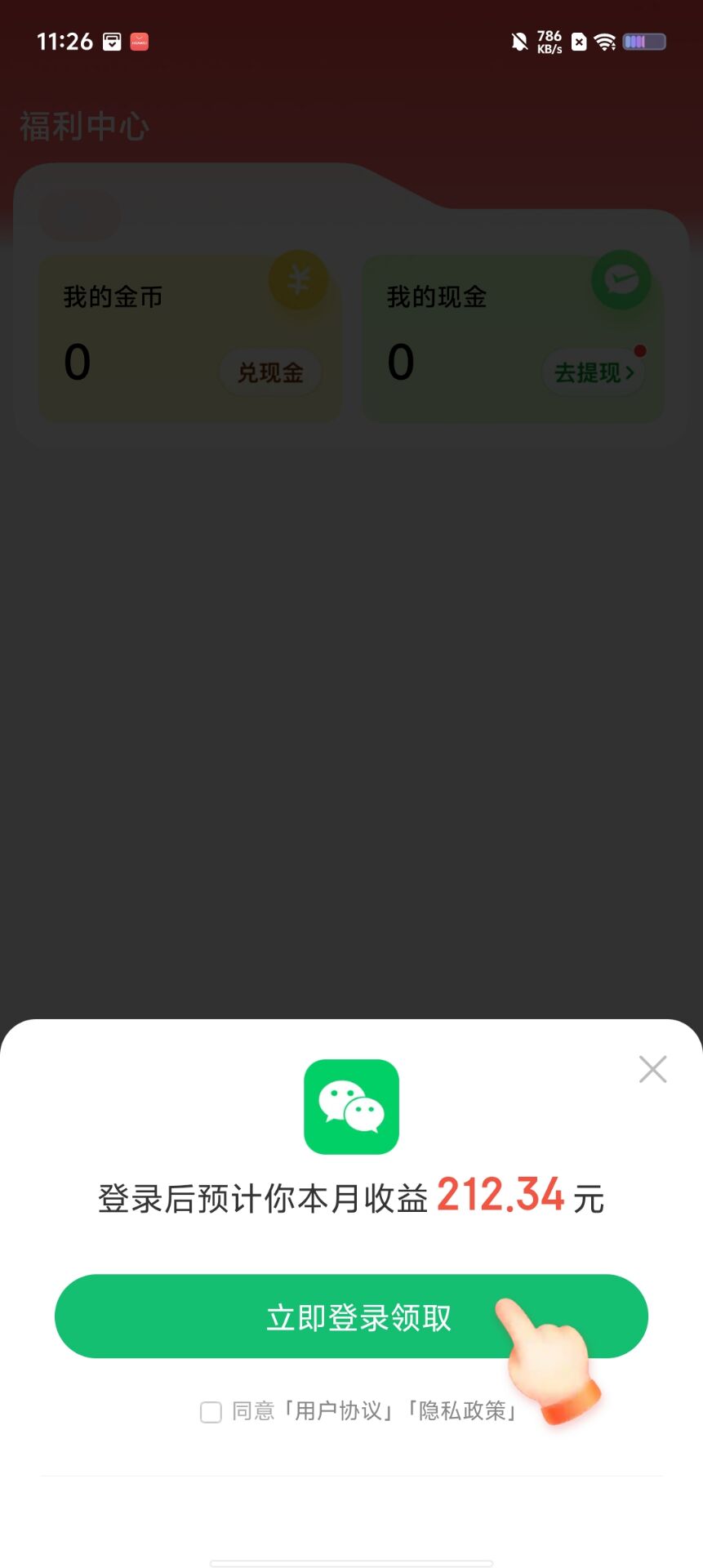This screenshot has height=1568, width=703.
Task: Tap the green 立即登录领取 button
Action: 351,1316
